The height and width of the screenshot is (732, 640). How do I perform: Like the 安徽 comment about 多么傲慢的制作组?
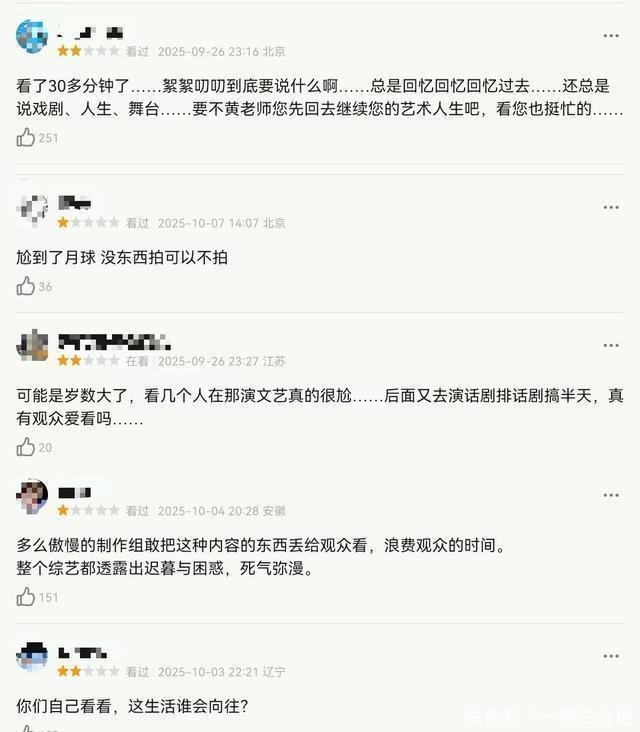[x=26, y=597]
